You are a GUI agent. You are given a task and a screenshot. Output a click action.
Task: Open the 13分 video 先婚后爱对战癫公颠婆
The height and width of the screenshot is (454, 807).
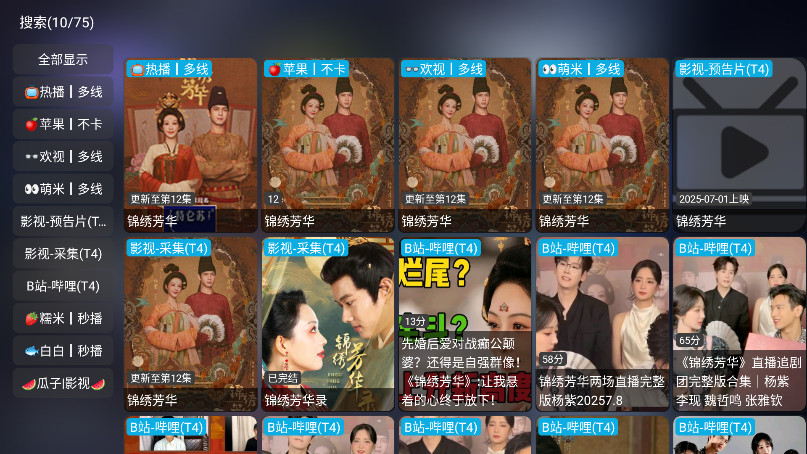point(465,324)
